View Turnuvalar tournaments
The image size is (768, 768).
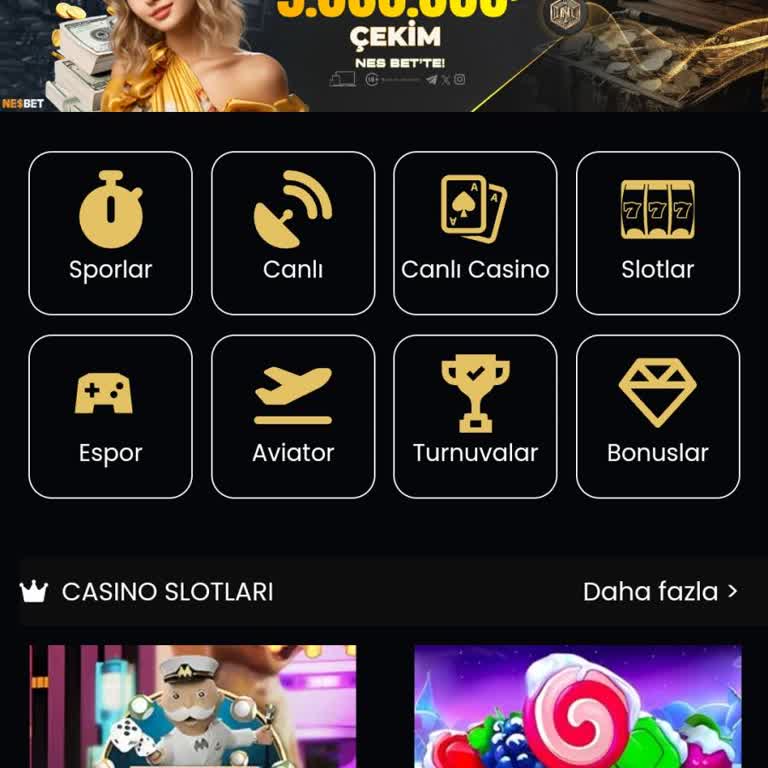(475, 416)
